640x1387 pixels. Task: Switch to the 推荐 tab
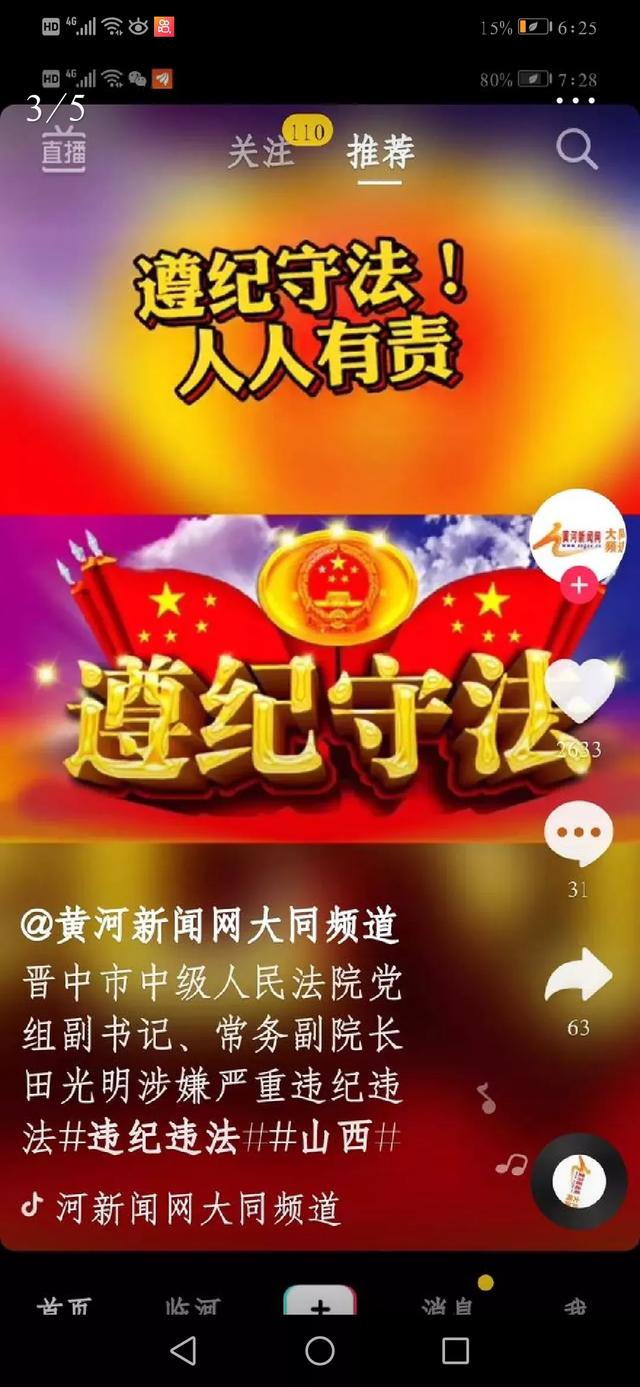click(380, 151)
